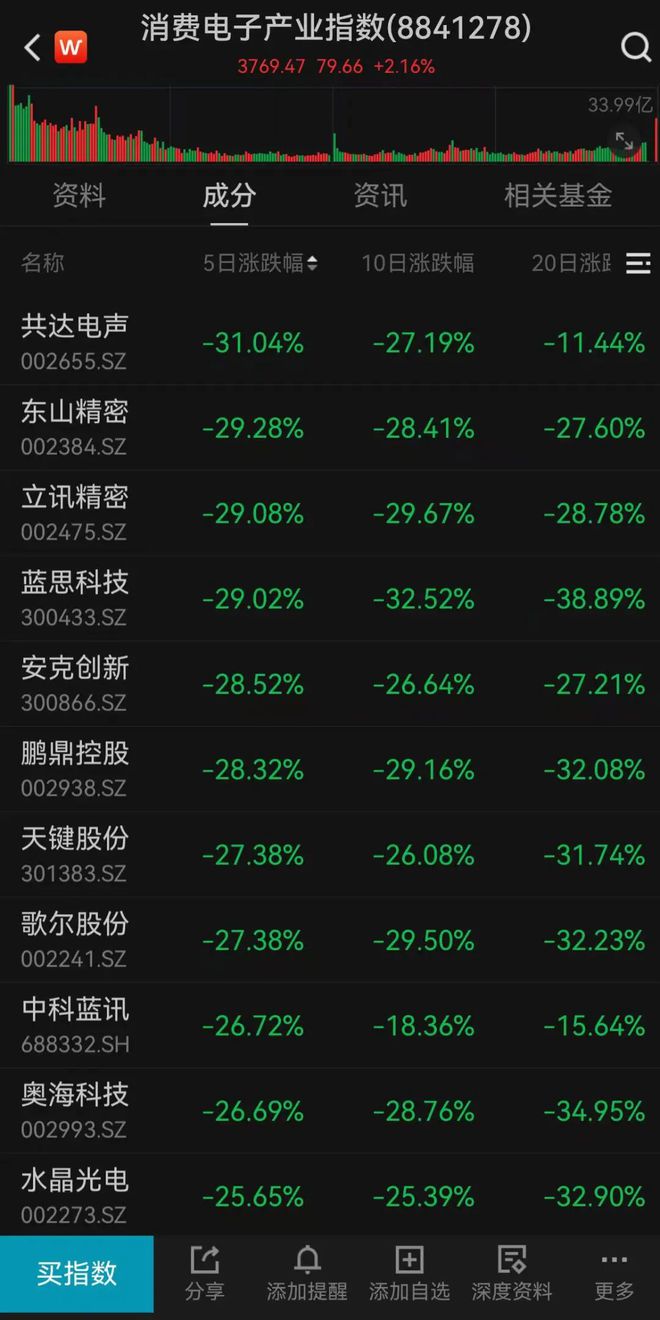Screen dimensions: 660x1320
Task: Open stock 中科蓝讯 688332.SH
Action: [x=330, y=1025]
